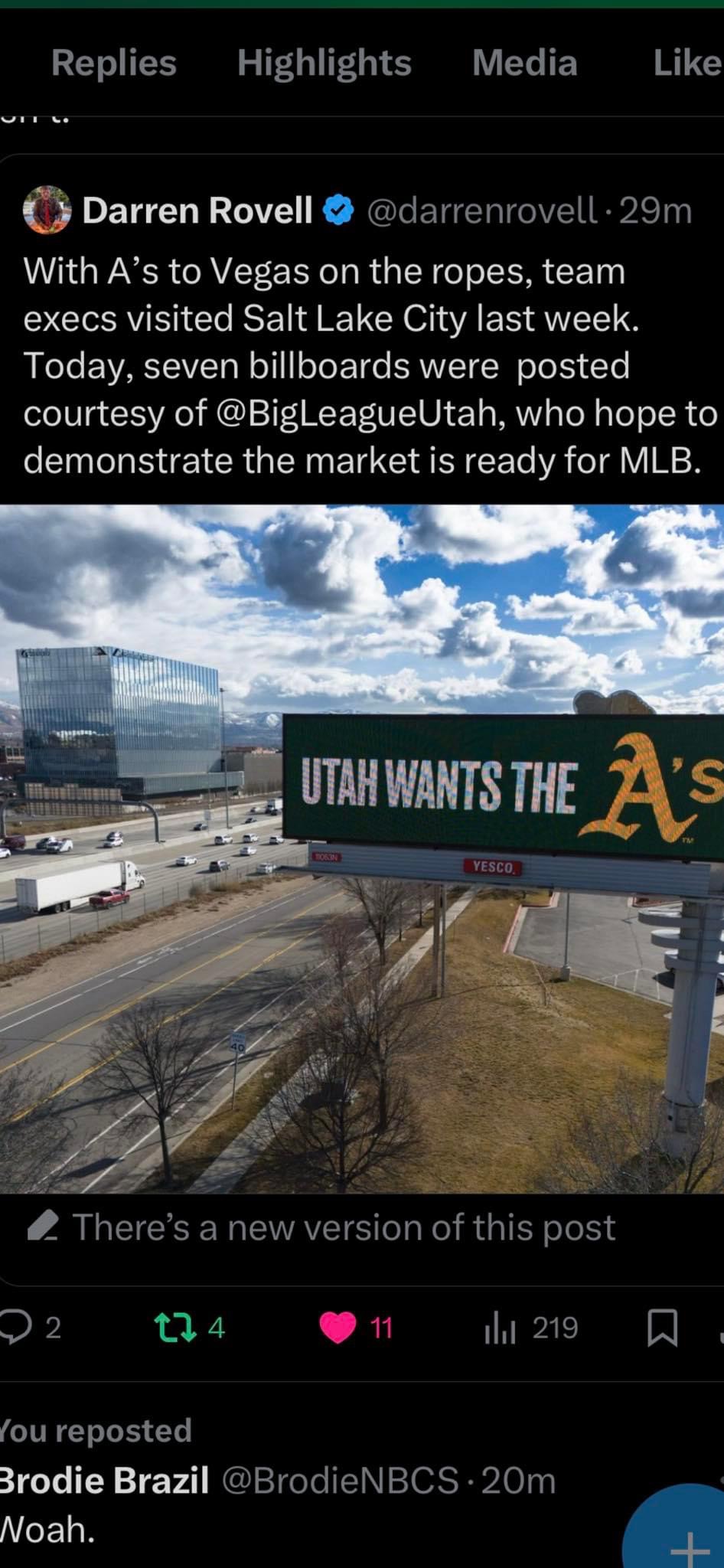Open the Likes tab
This screenshot has width=724, height=1568.
pos(686,63)
